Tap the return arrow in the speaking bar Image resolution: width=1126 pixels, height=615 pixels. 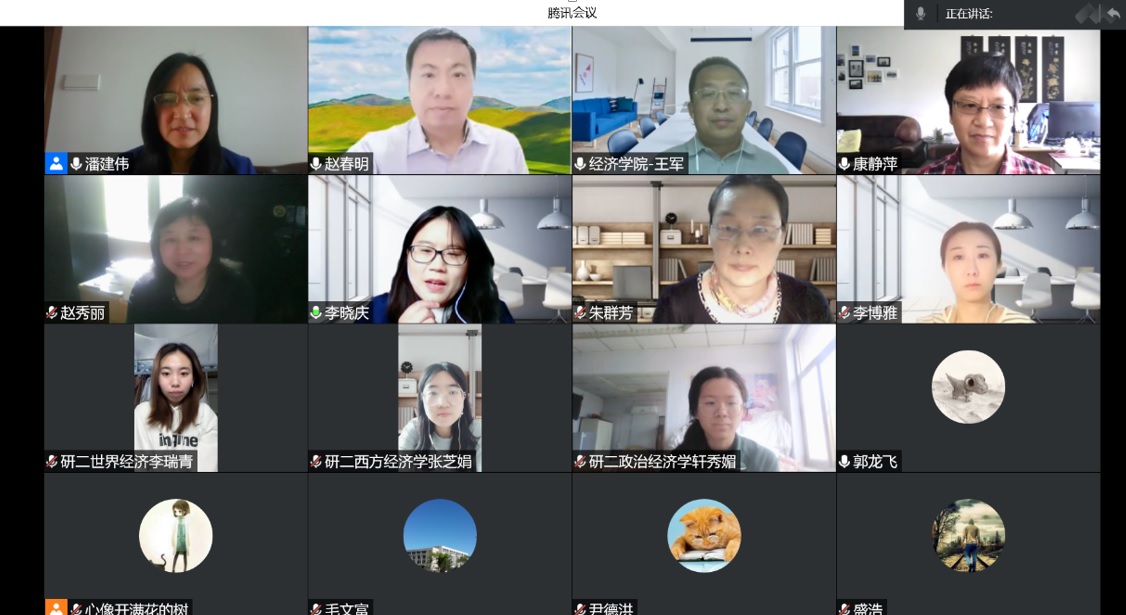pos(1113,14)
